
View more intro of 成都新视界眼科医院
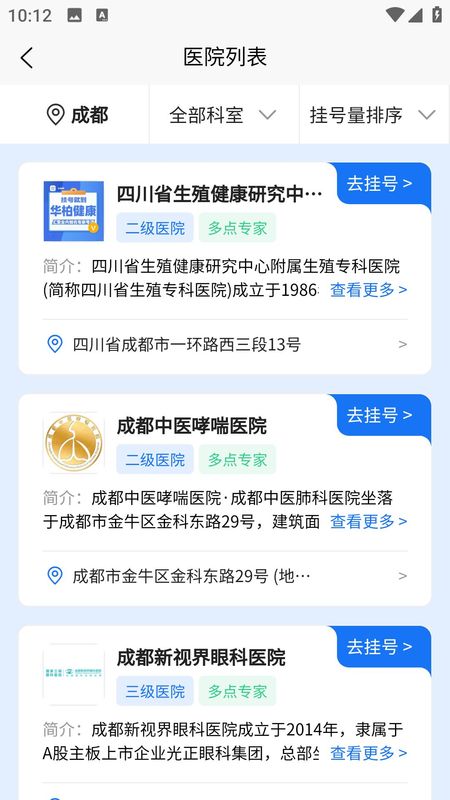(x=368, y=753)
